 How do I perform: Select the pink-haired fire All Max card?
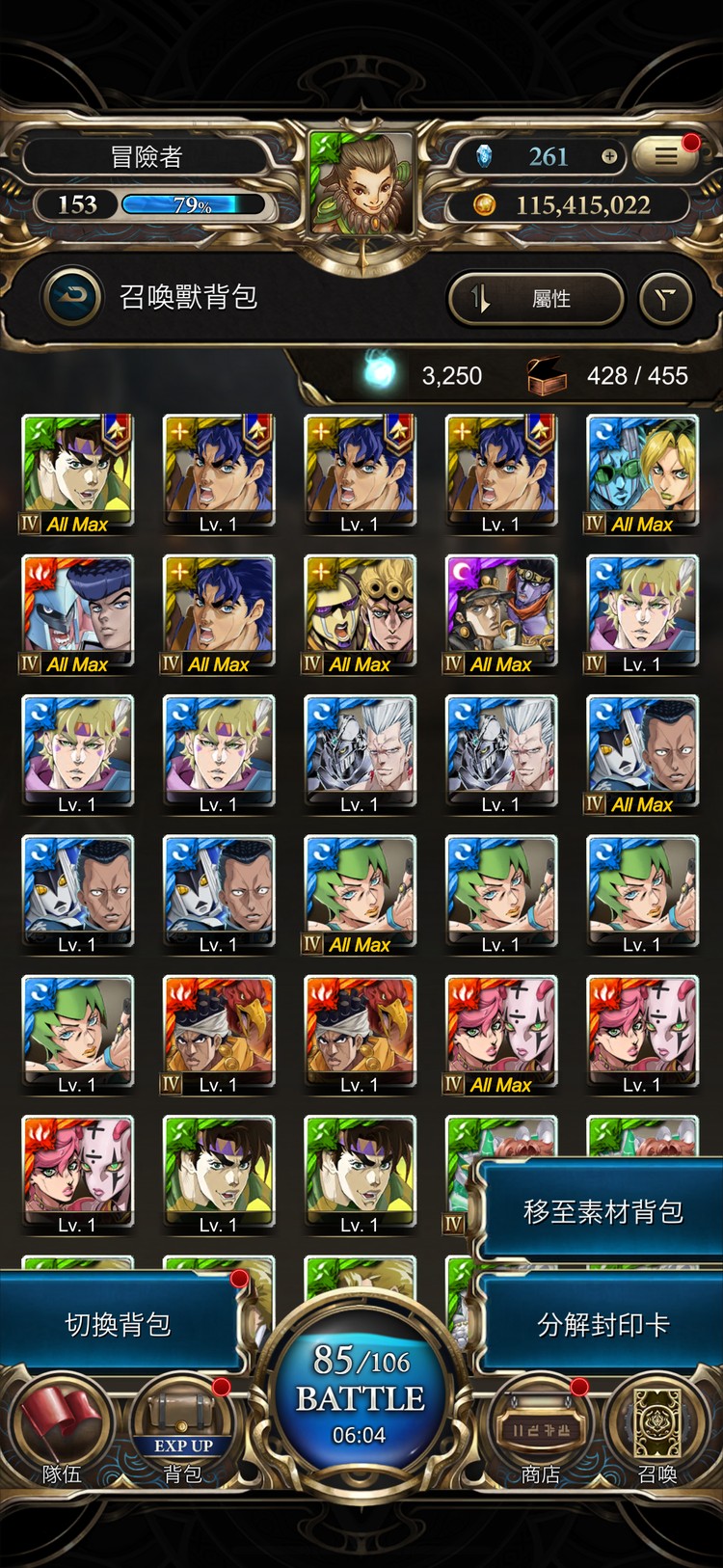pyautogui.click(x=500, y=1032)
